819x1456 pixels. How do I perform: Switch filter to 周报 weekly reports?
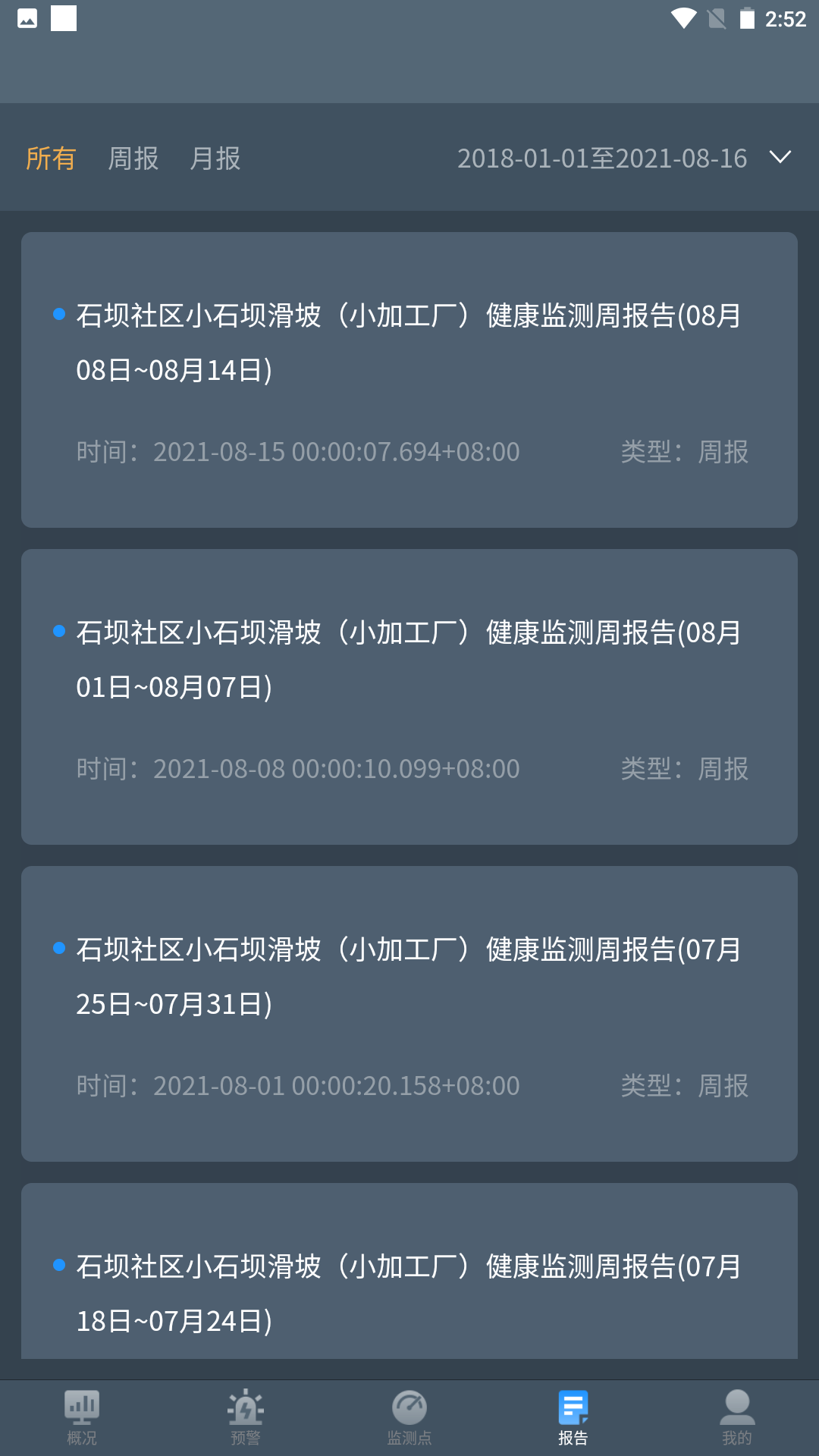click(133, 158)
